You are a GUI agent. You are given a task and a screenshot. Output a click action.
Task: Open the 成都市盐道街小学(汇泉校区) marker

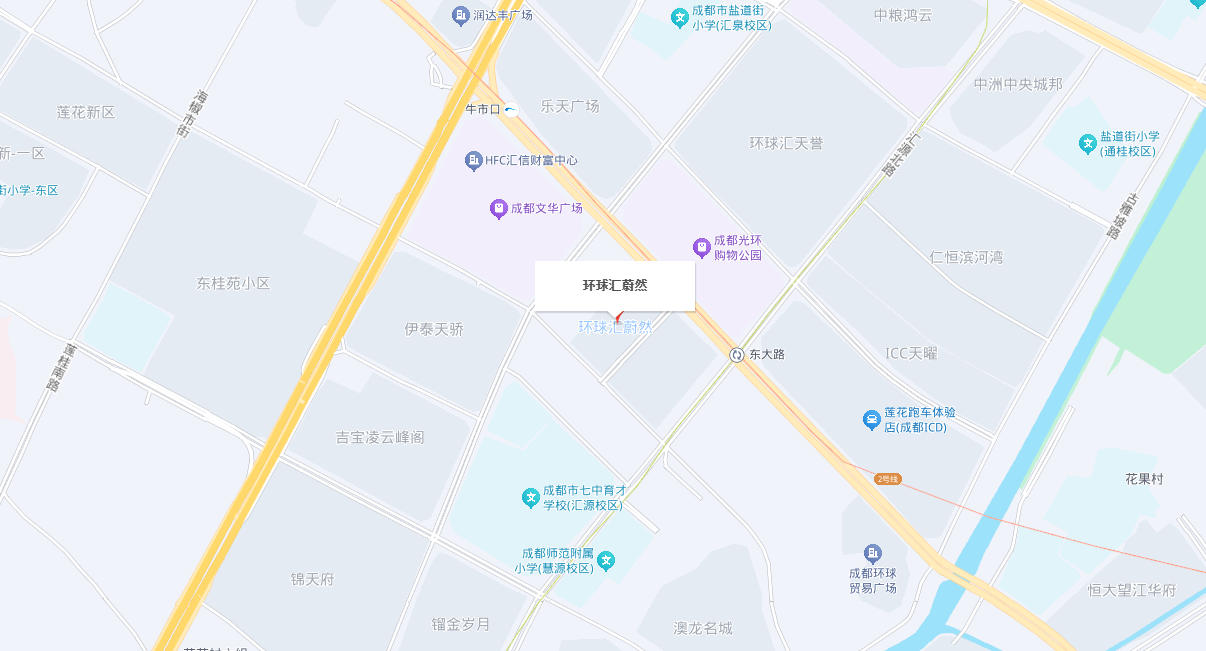point(679,17)
